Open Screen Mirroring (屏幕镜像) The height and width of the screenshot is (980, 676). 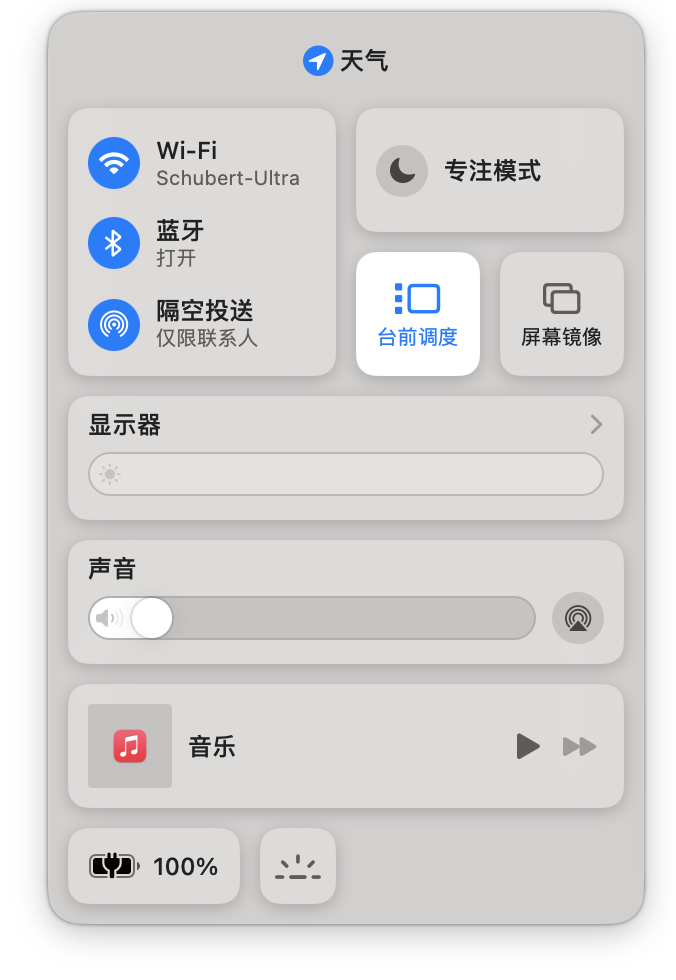point(561,314)
